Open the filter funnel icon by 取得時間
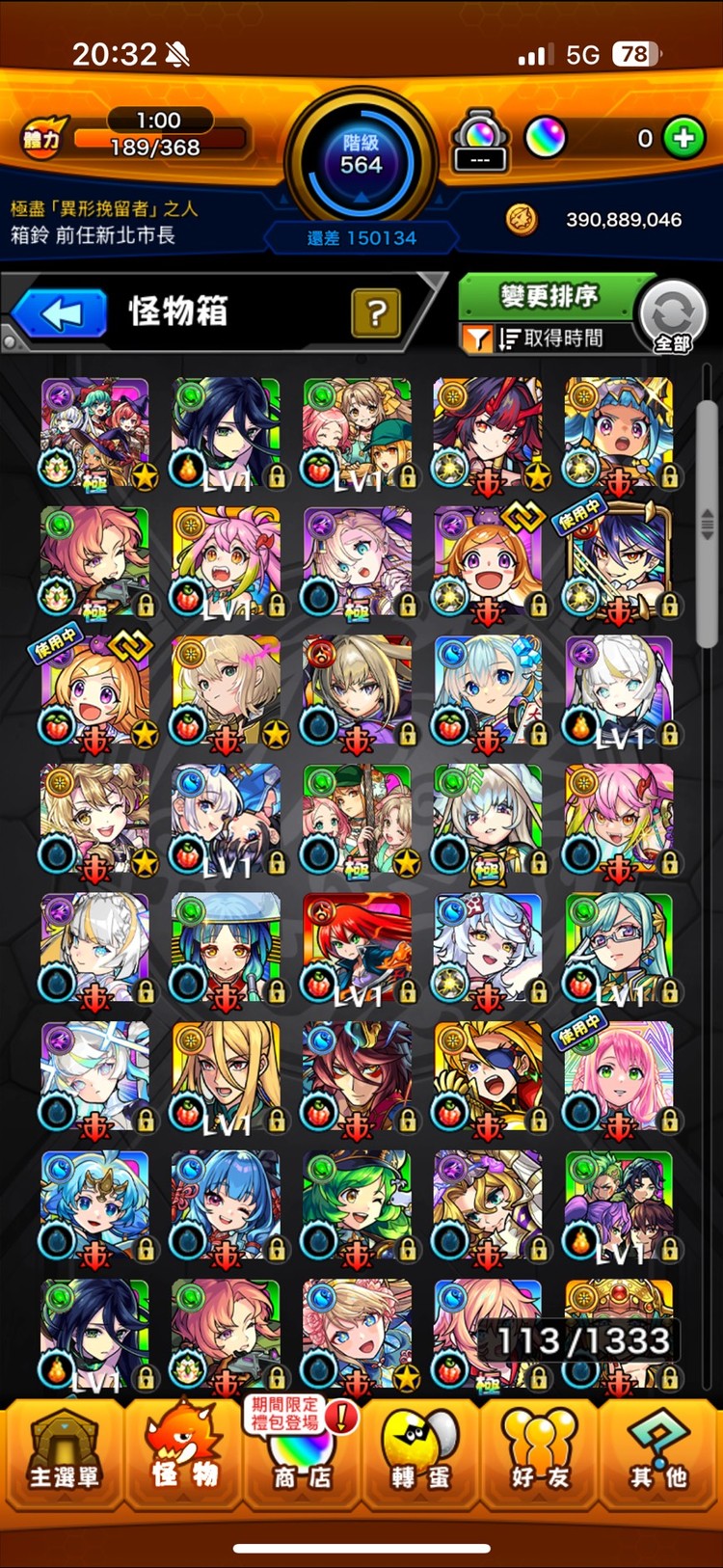This screenshot has width=723, height=1568. 478,338
